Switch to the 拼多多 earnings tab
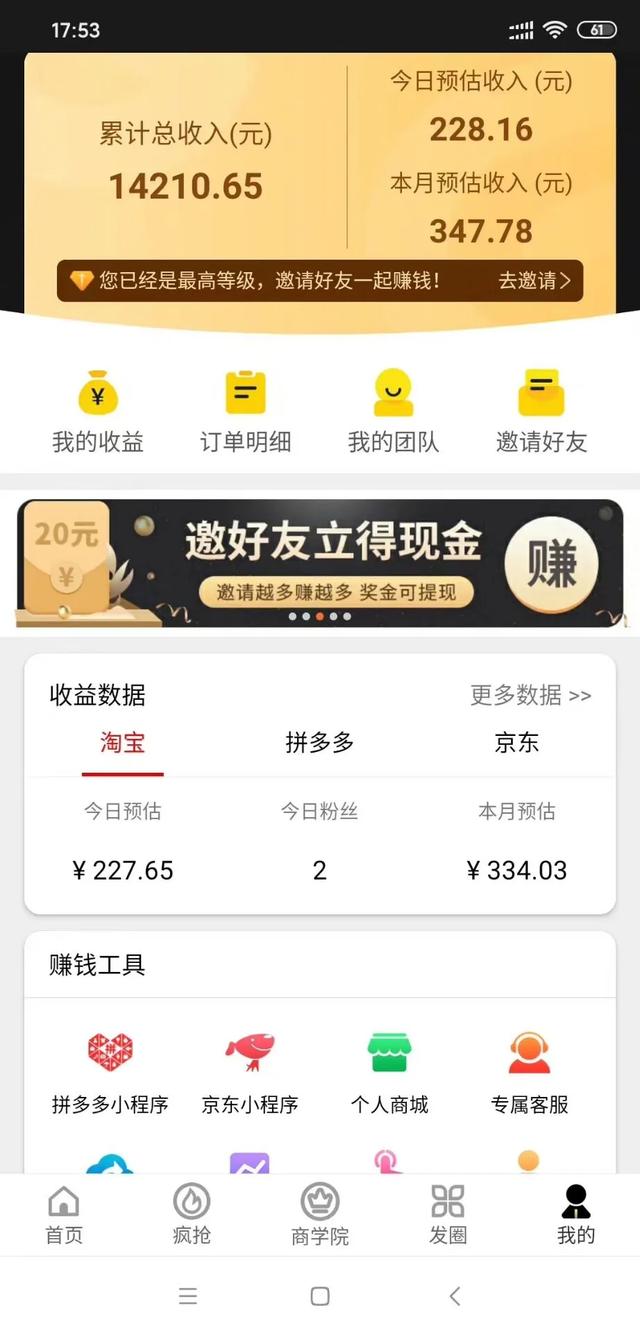Viewport: 640px width, 1333px height. (320, 743)
